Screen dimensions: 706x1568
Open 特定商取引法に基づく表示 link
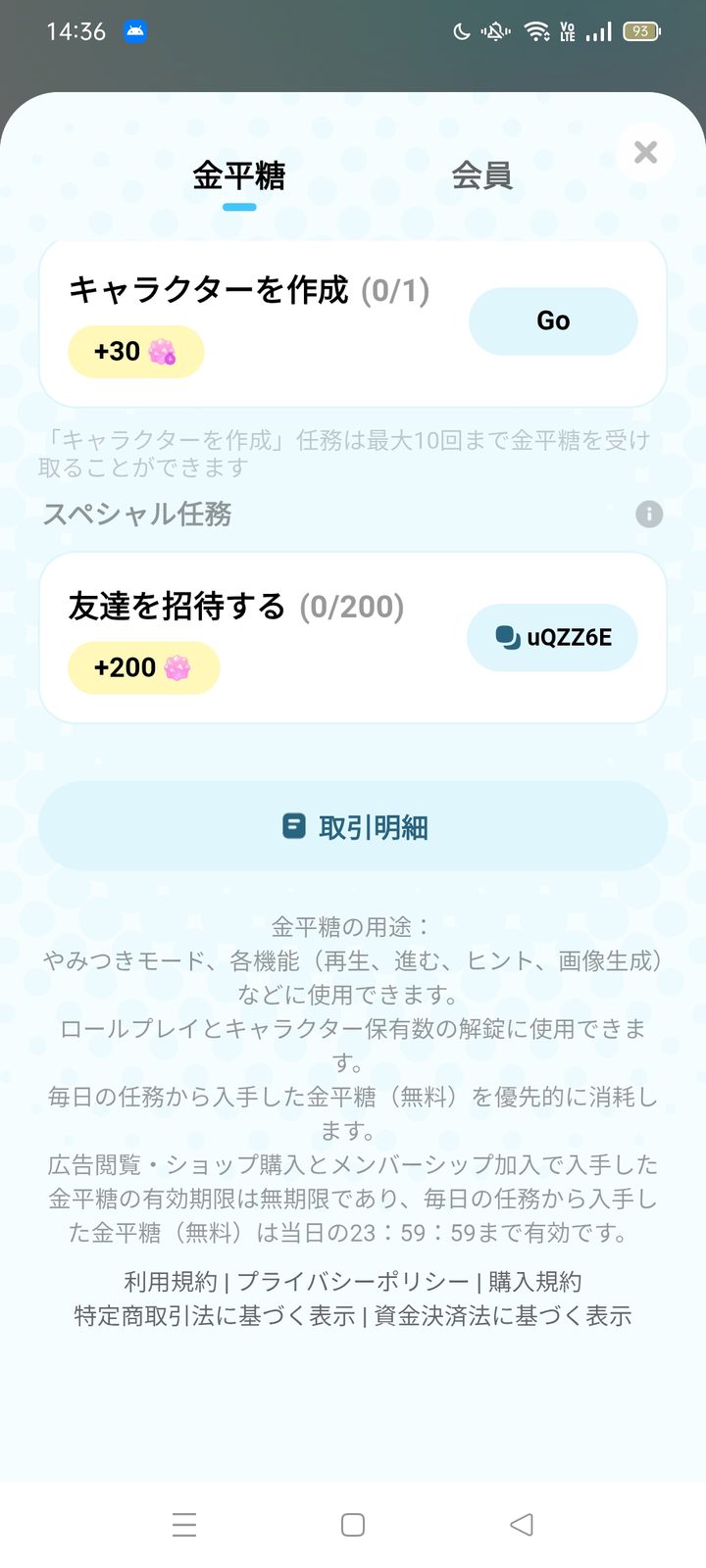pos(215,1315)
